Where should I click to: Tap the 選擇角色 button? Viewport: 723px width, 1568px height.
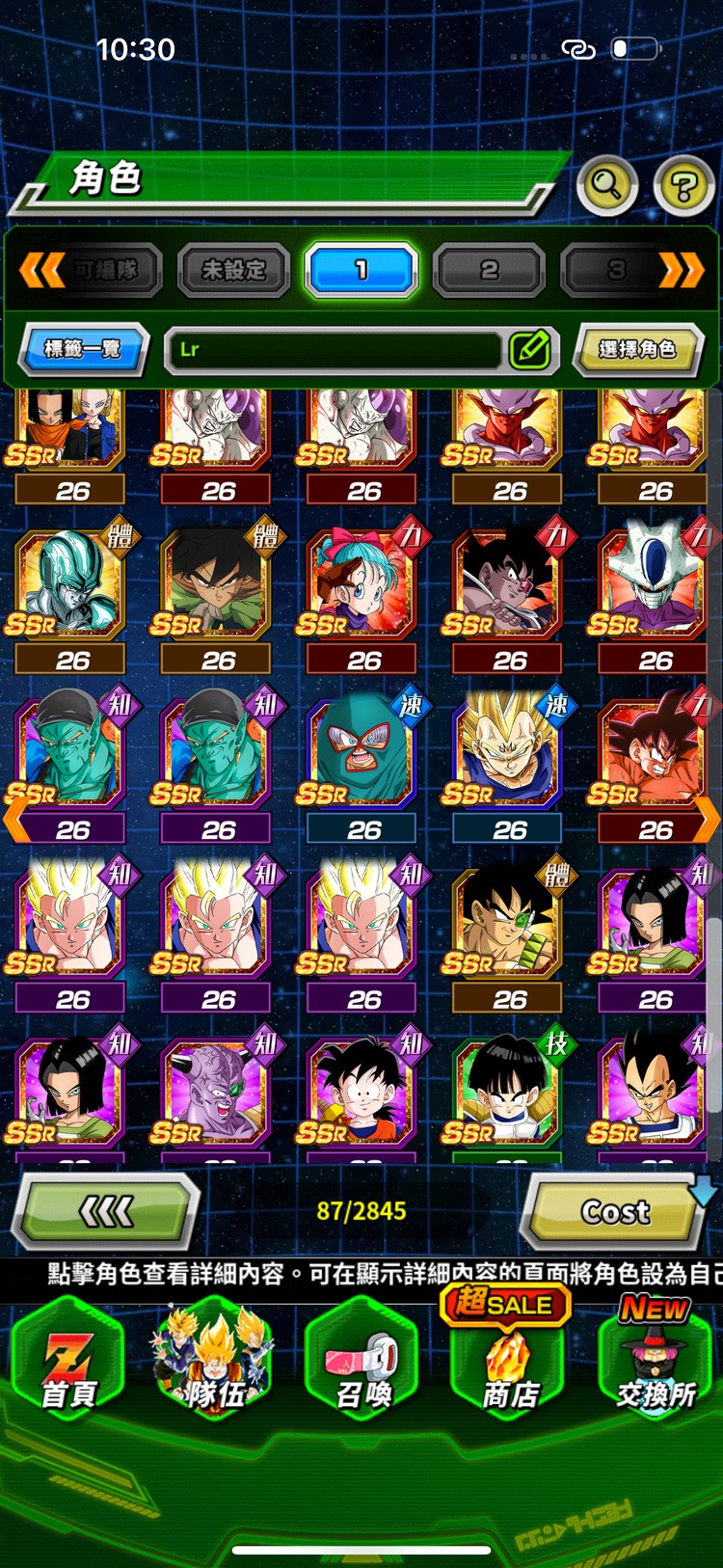point(636,349)
